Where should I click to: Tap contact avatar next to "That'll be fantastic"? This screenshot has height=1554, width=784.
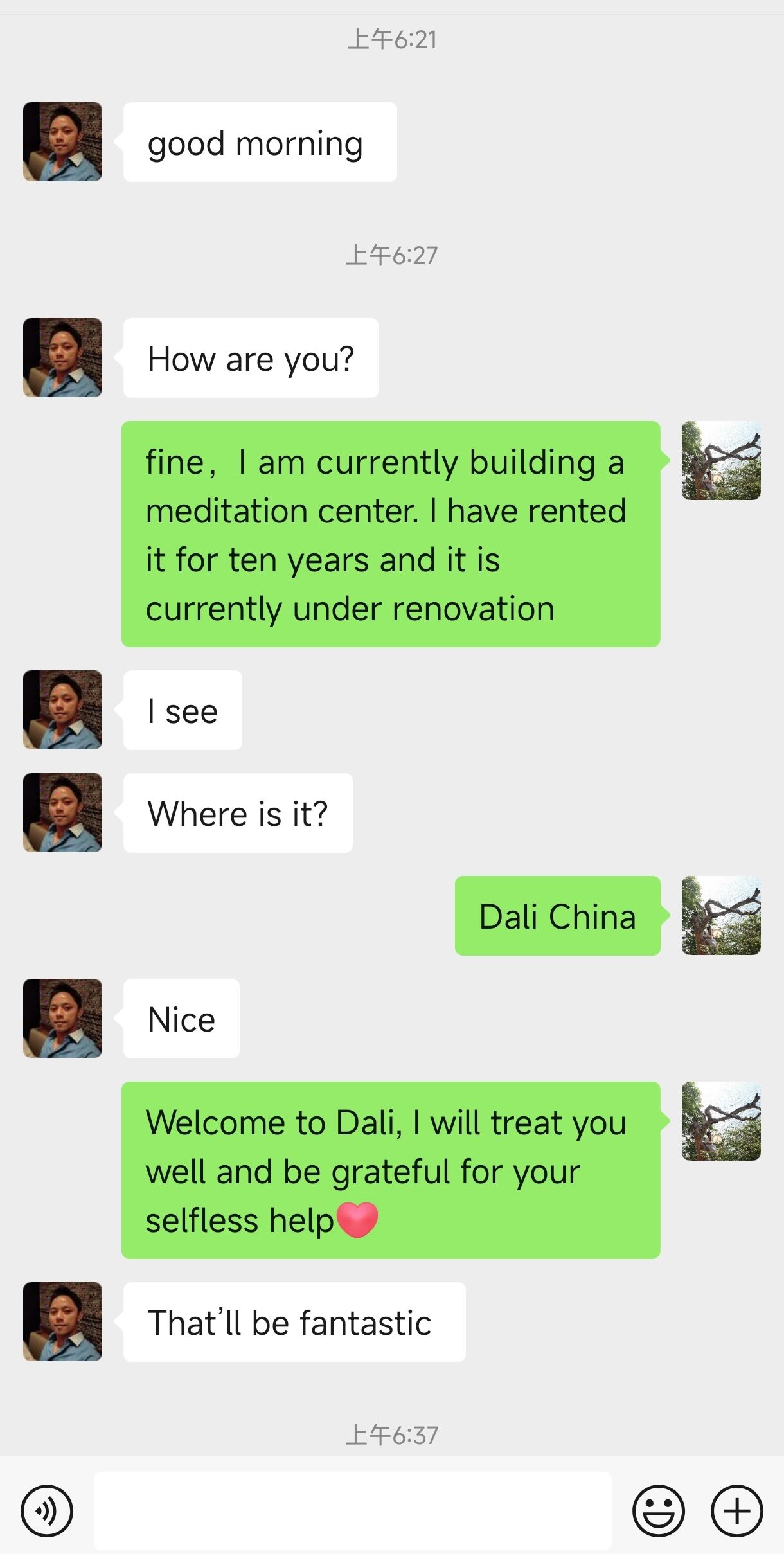click(x=62, y=1321)
